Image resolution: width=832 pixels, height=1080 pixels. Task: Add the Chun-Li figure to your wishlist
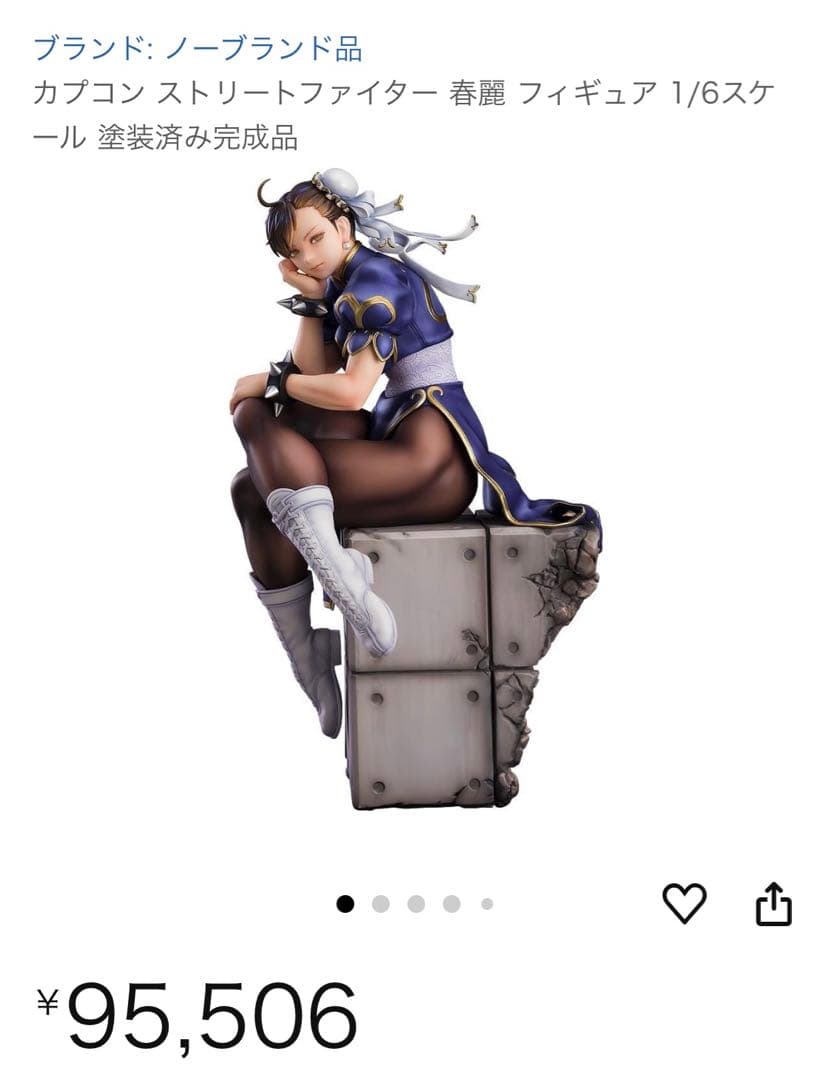coord(685,905)
